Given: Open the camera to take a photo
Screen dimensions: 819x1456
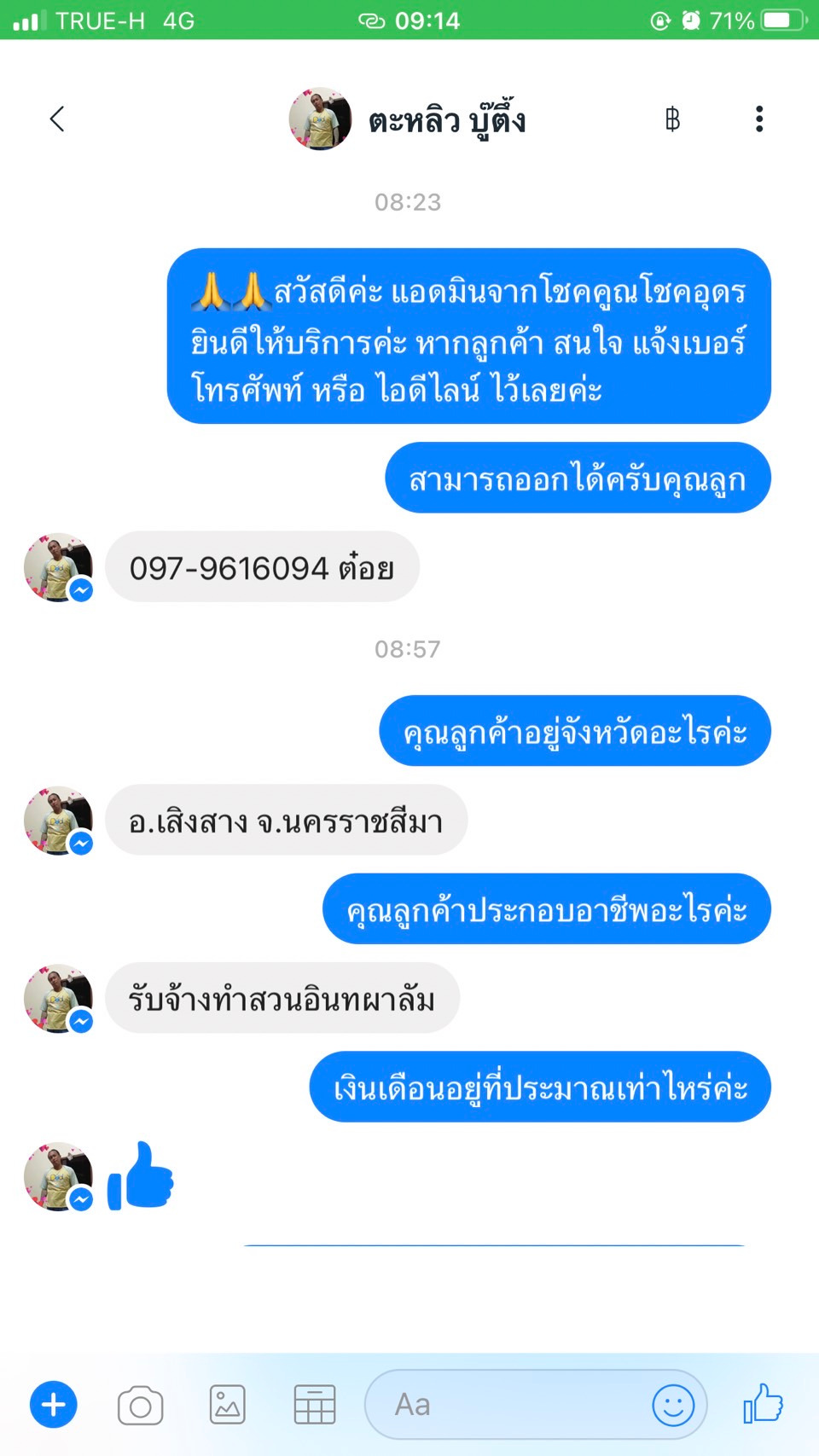Looking at the screenshot, I should point(141,1405).
